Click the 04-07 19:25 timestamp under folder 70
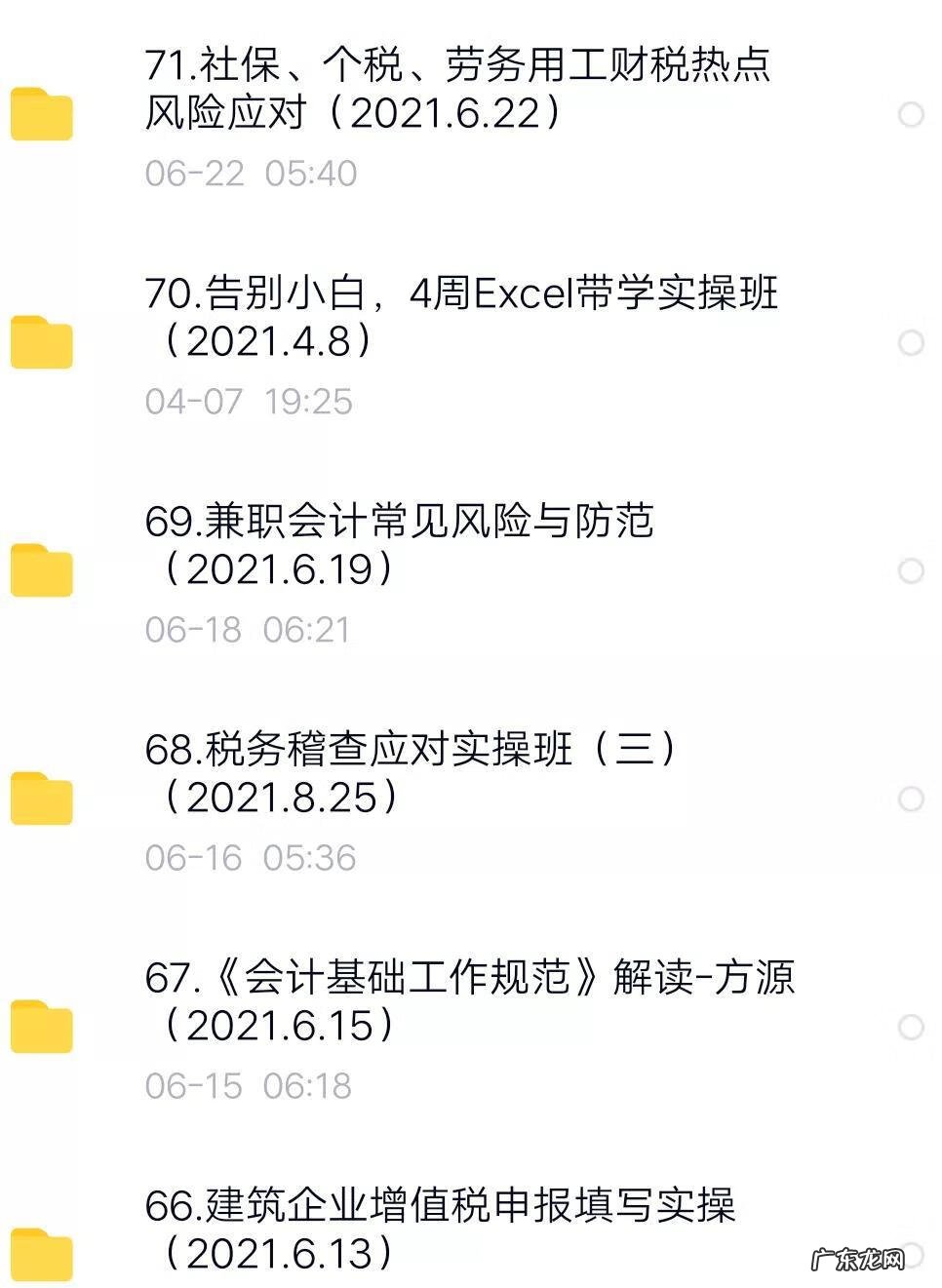The width and height of the screenshot is (942, 1288). click(x=249, y=401)
